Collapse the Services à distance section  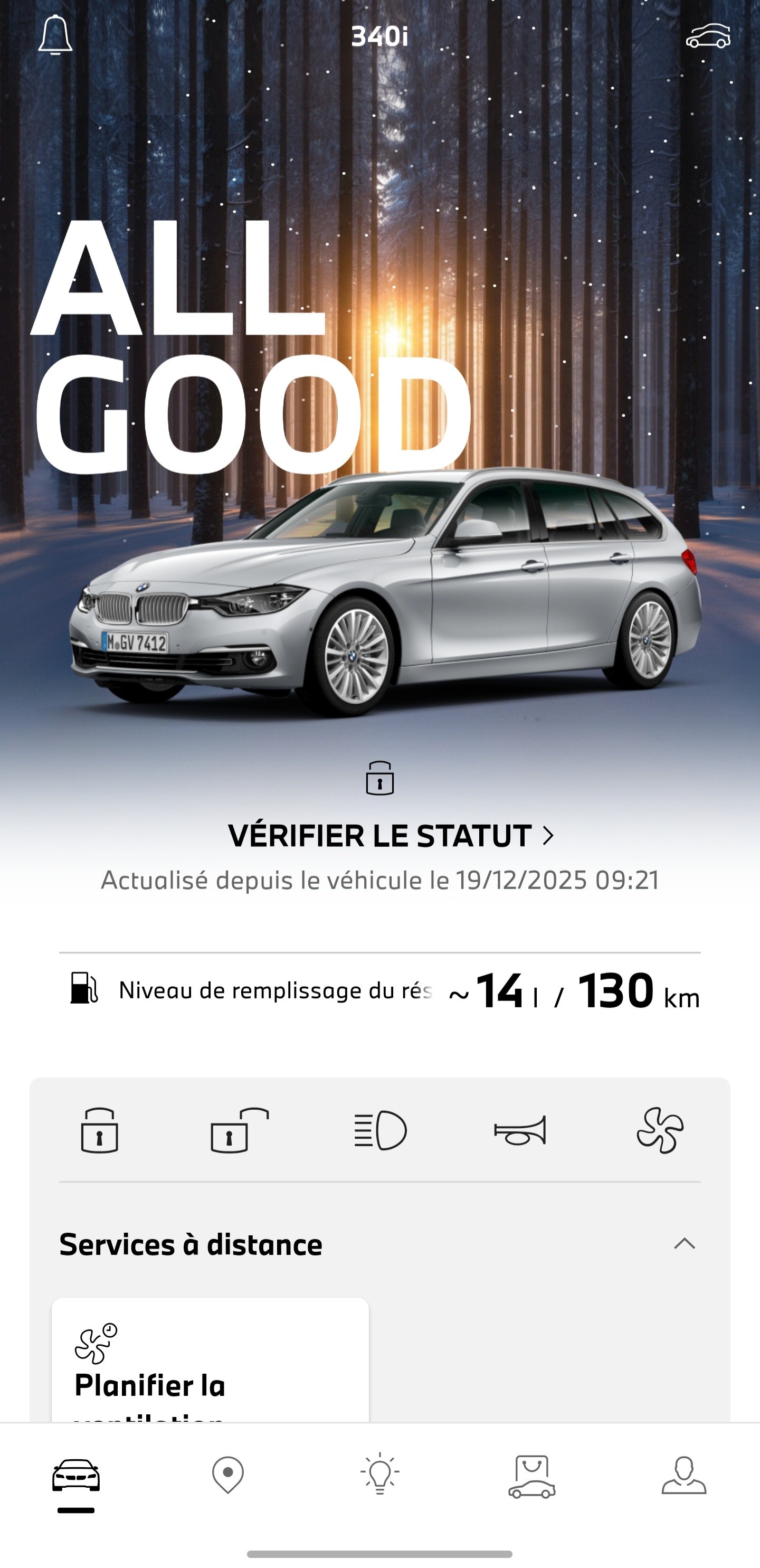pos(684,1243)
